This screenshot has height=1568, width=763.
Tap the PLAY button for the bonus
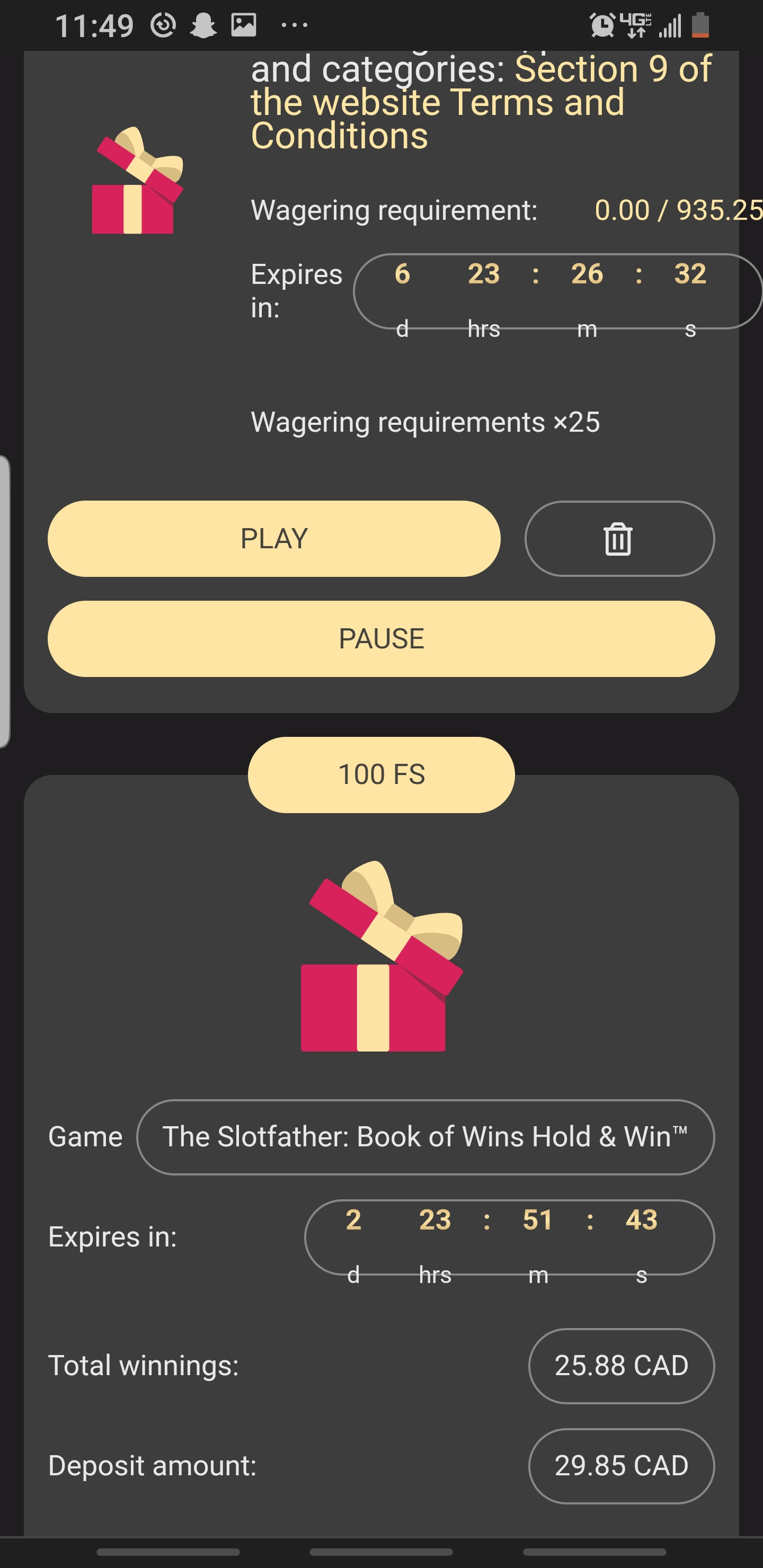(274, 539)
